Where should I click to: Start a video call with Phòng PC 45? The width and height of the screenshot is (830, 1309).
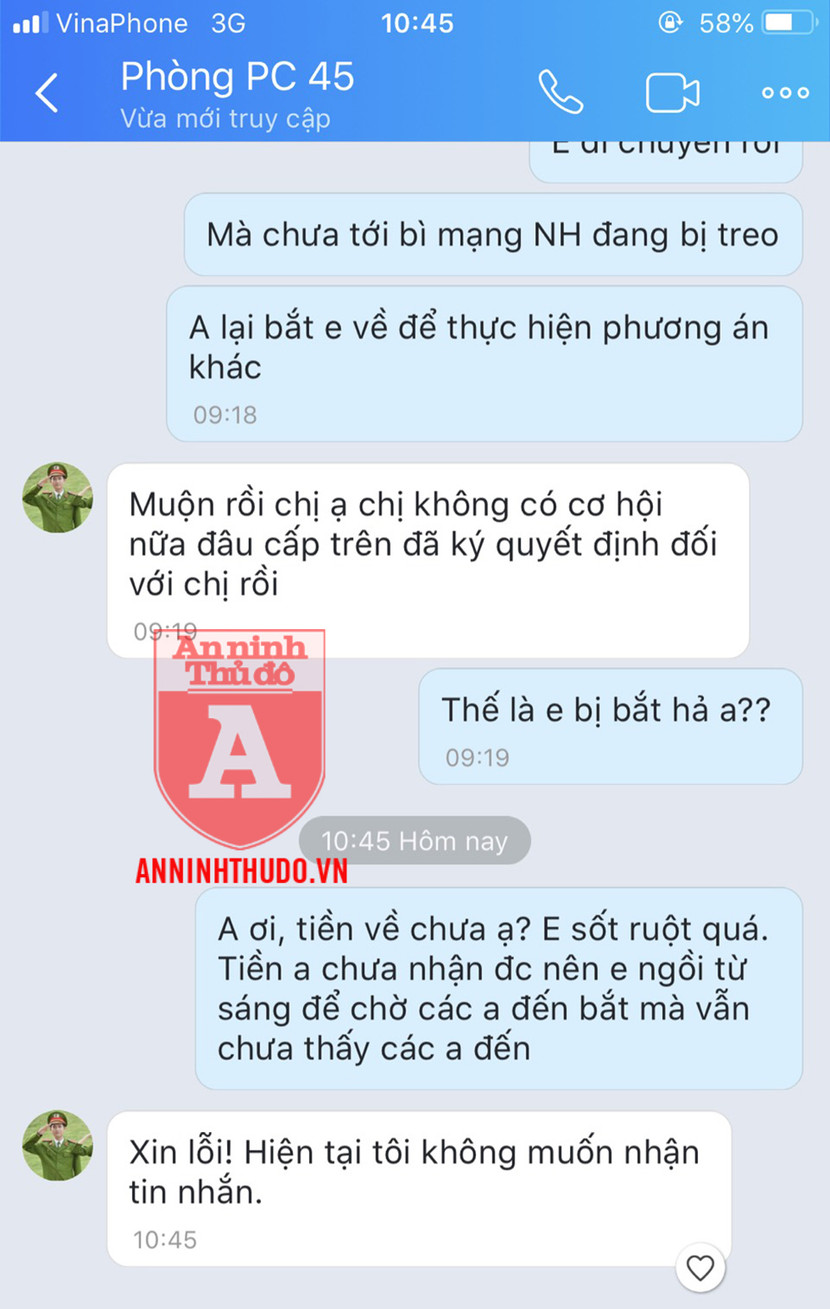(672, 93)
